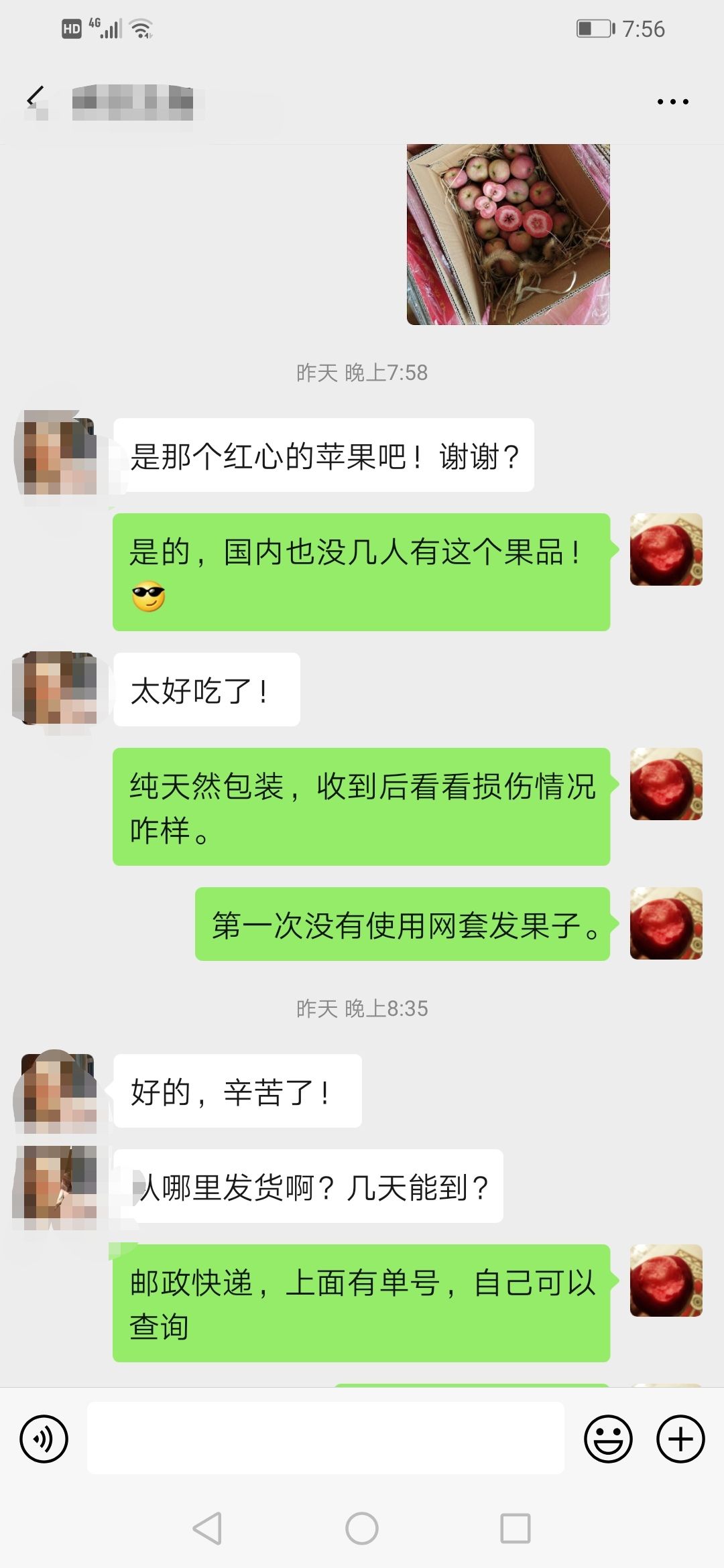Go back to the chat list
This screenshot has height=1568, width=724.
pos(35,101)
